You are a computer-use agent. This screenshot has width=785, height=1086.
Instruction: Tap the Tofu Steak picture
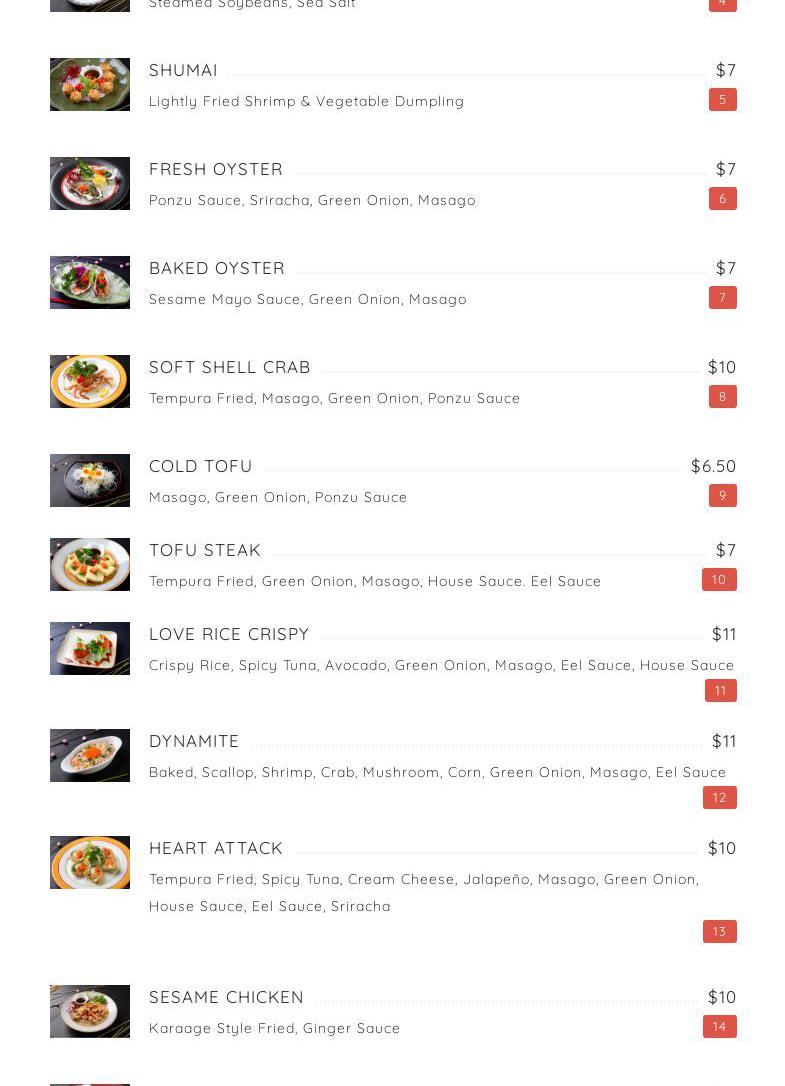pos(90,564)
